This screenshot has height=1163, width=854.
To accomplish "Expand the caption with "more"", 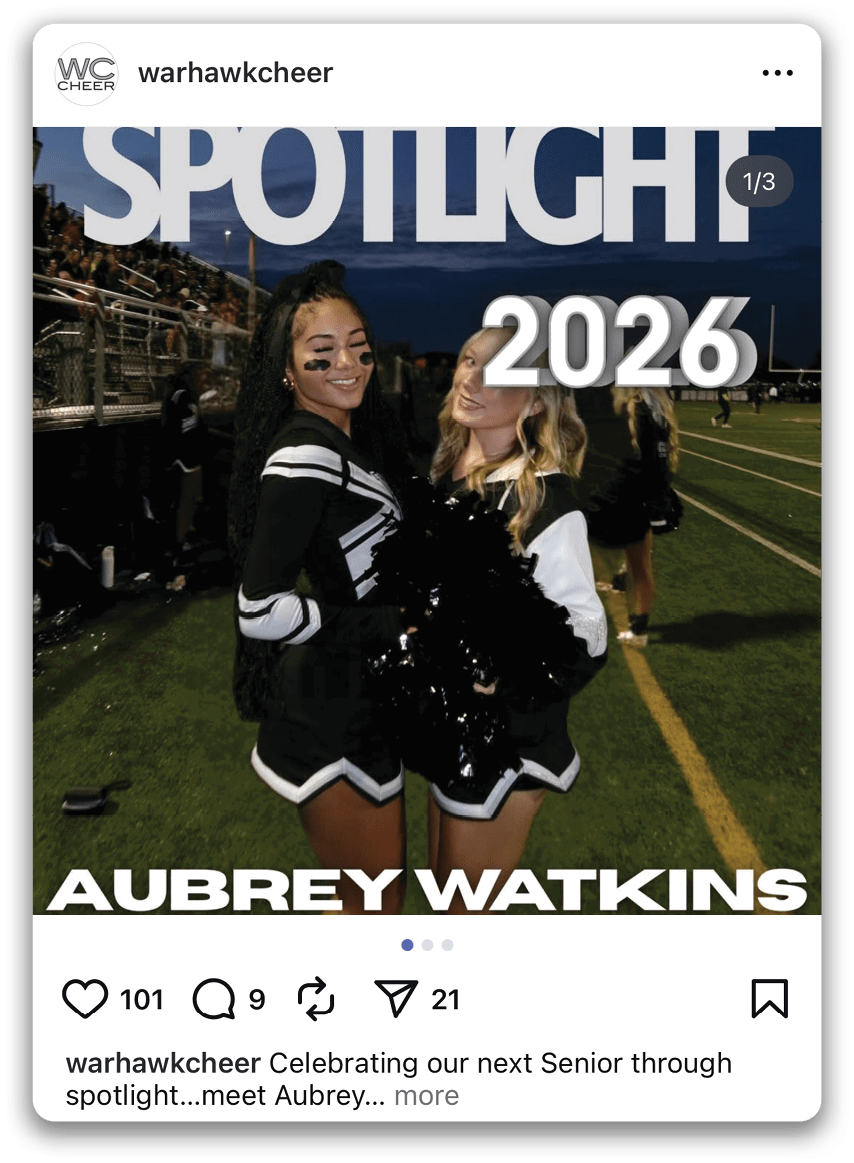I will (x=426, y=1096).
